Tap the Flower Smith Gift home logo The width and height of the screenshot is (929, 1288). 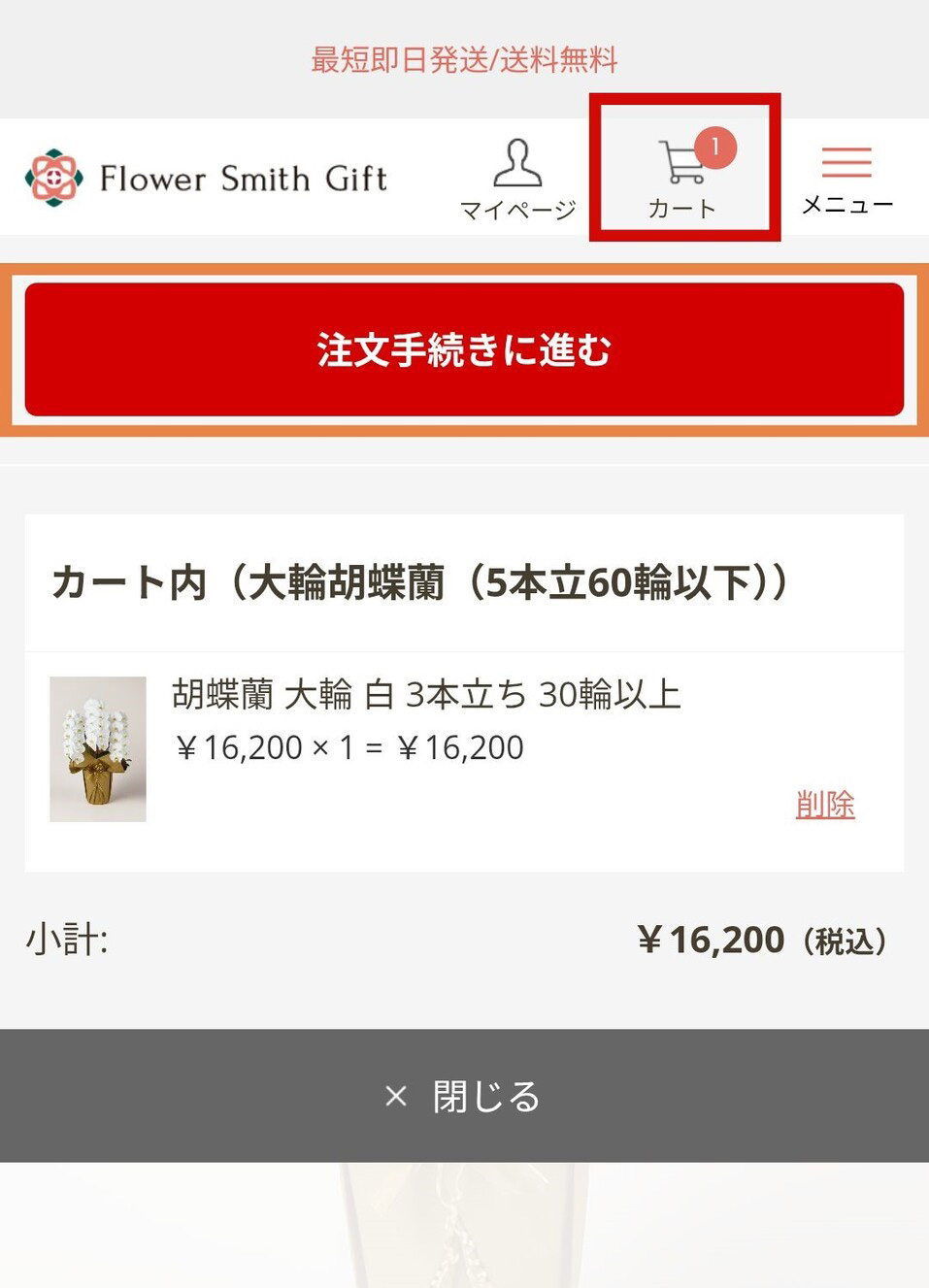coord(206,178)
